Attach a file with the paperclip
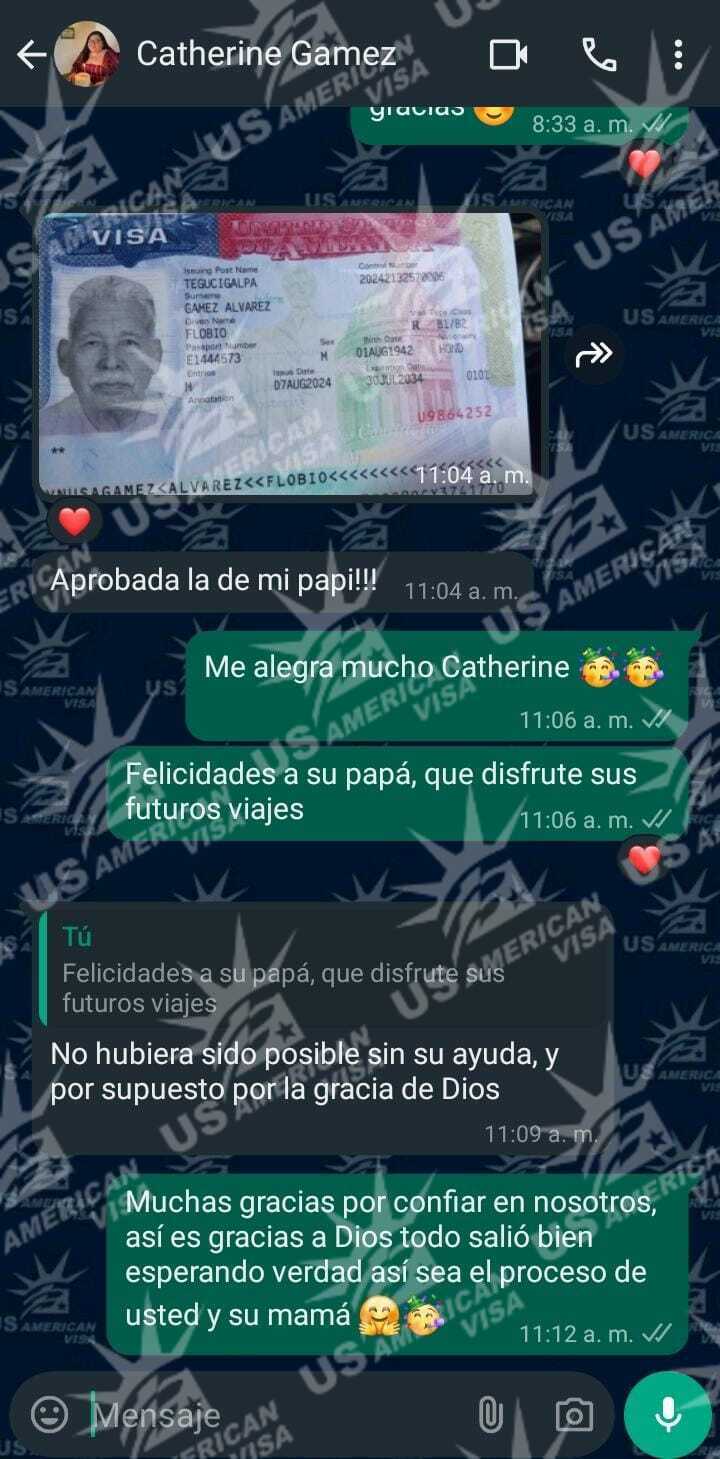 (489, 1415)
